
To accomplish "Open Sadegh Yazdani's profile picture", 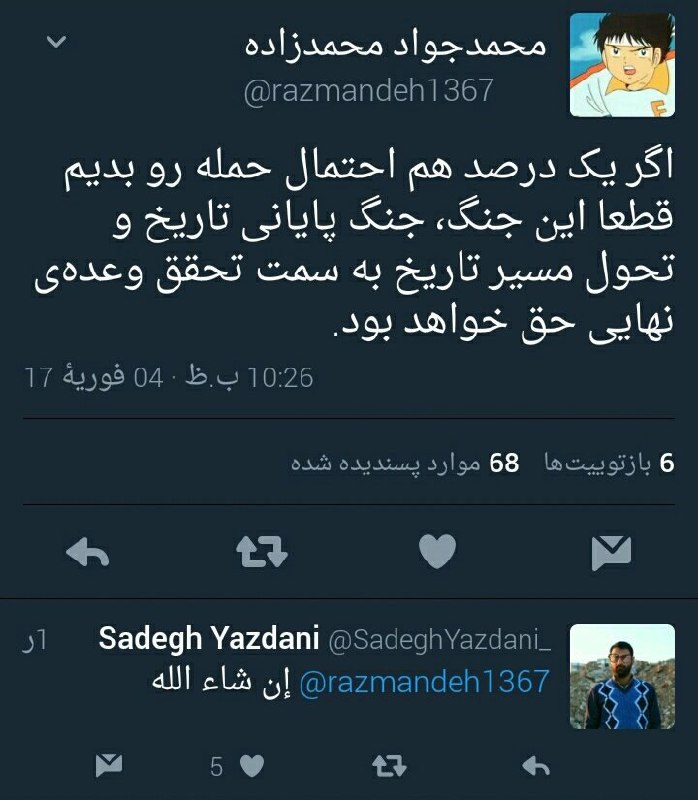I will tap(622, 677).
